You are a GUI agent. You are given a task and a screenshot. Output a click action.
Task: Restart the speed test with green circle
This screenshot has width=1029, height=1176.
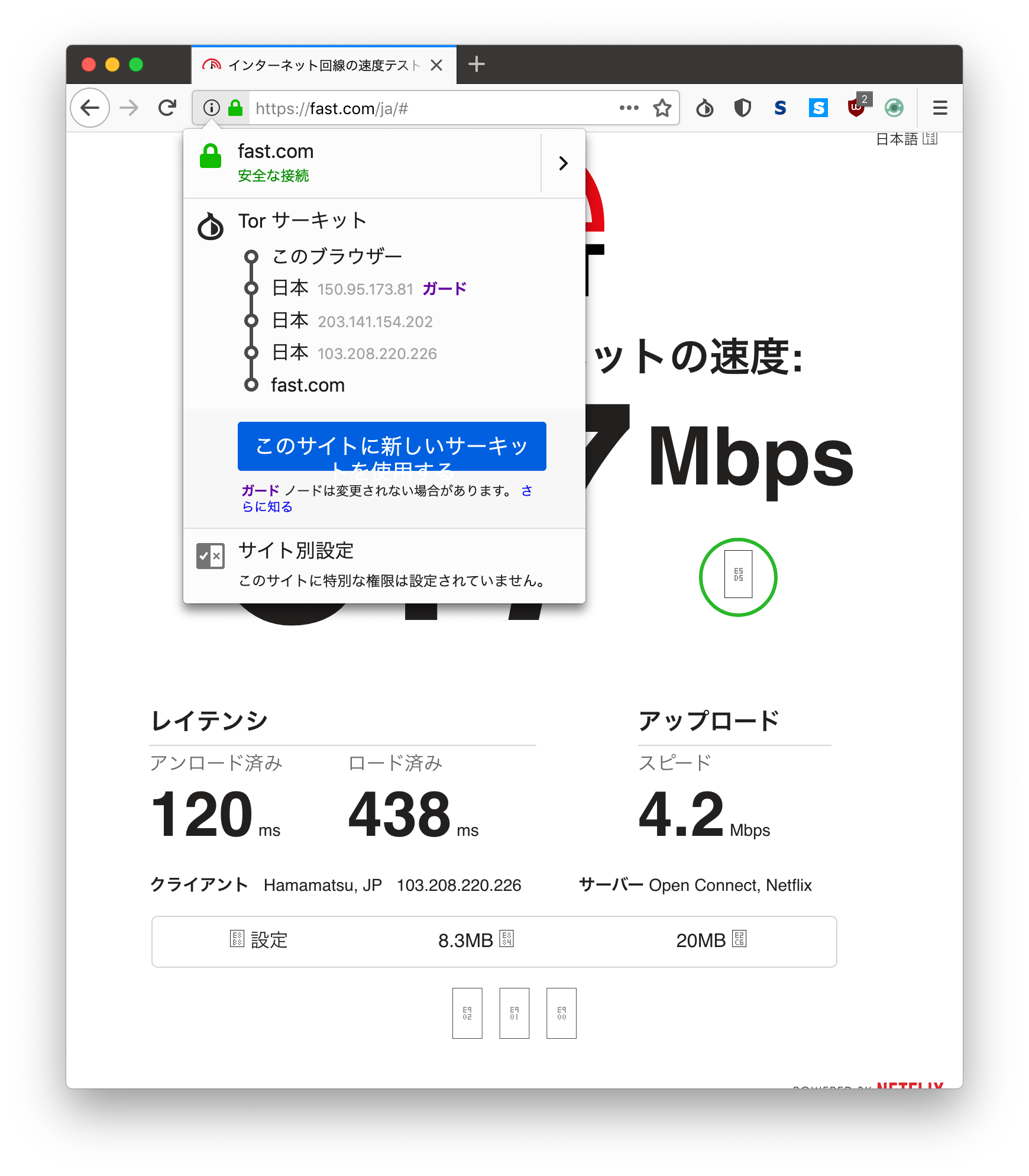pos(738,577)
